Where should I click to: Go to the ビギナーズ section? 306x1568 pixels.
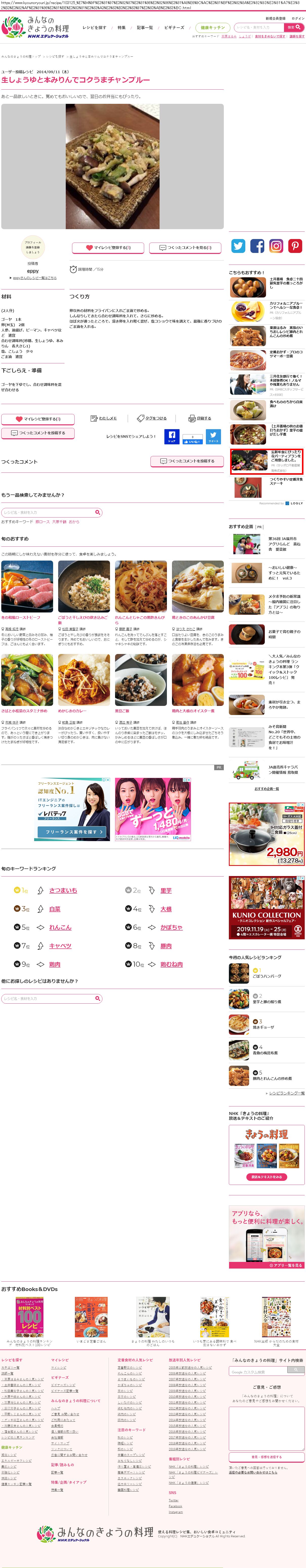[174, 27]
